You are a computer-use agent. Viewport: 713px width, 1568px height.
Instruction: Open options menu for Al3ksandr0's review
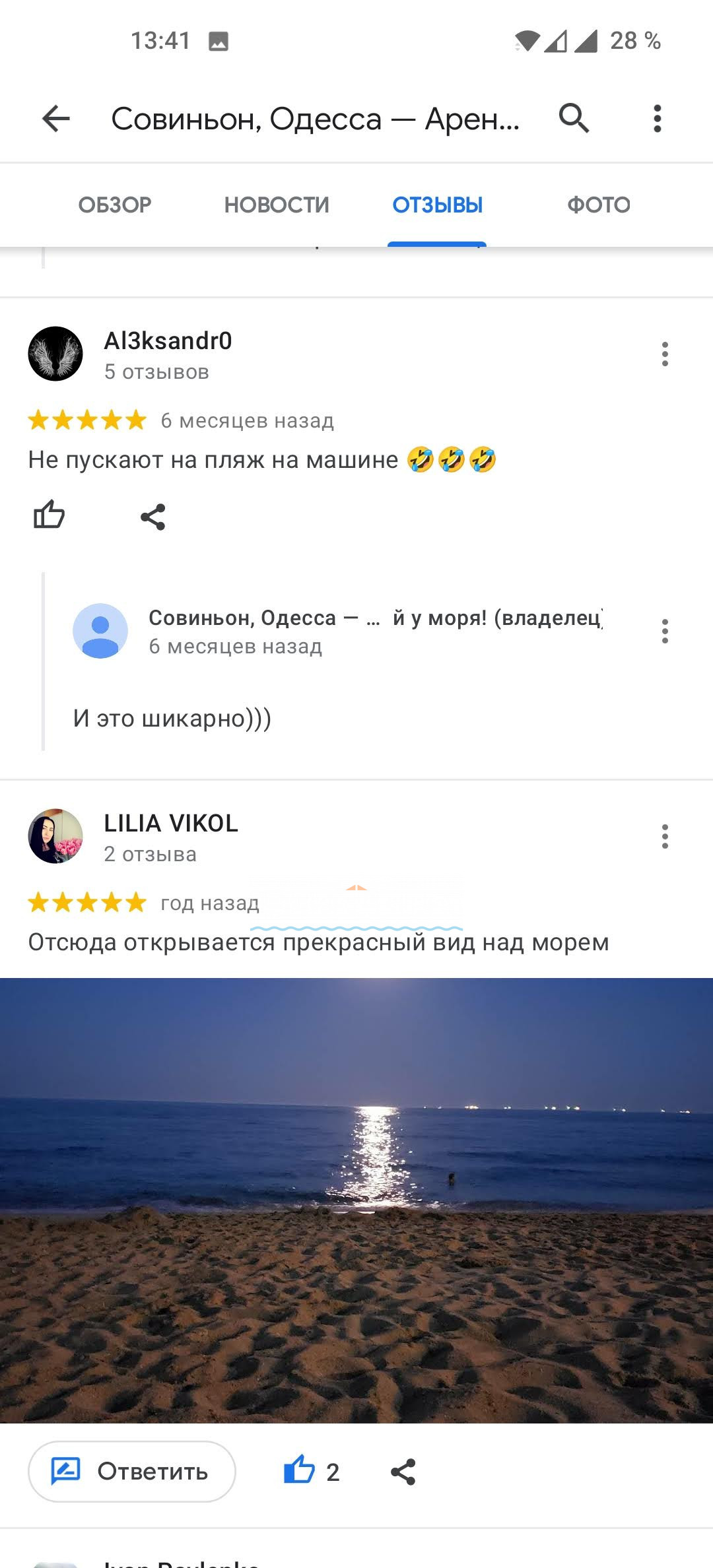pyautogui.click(x=665, y=354)
